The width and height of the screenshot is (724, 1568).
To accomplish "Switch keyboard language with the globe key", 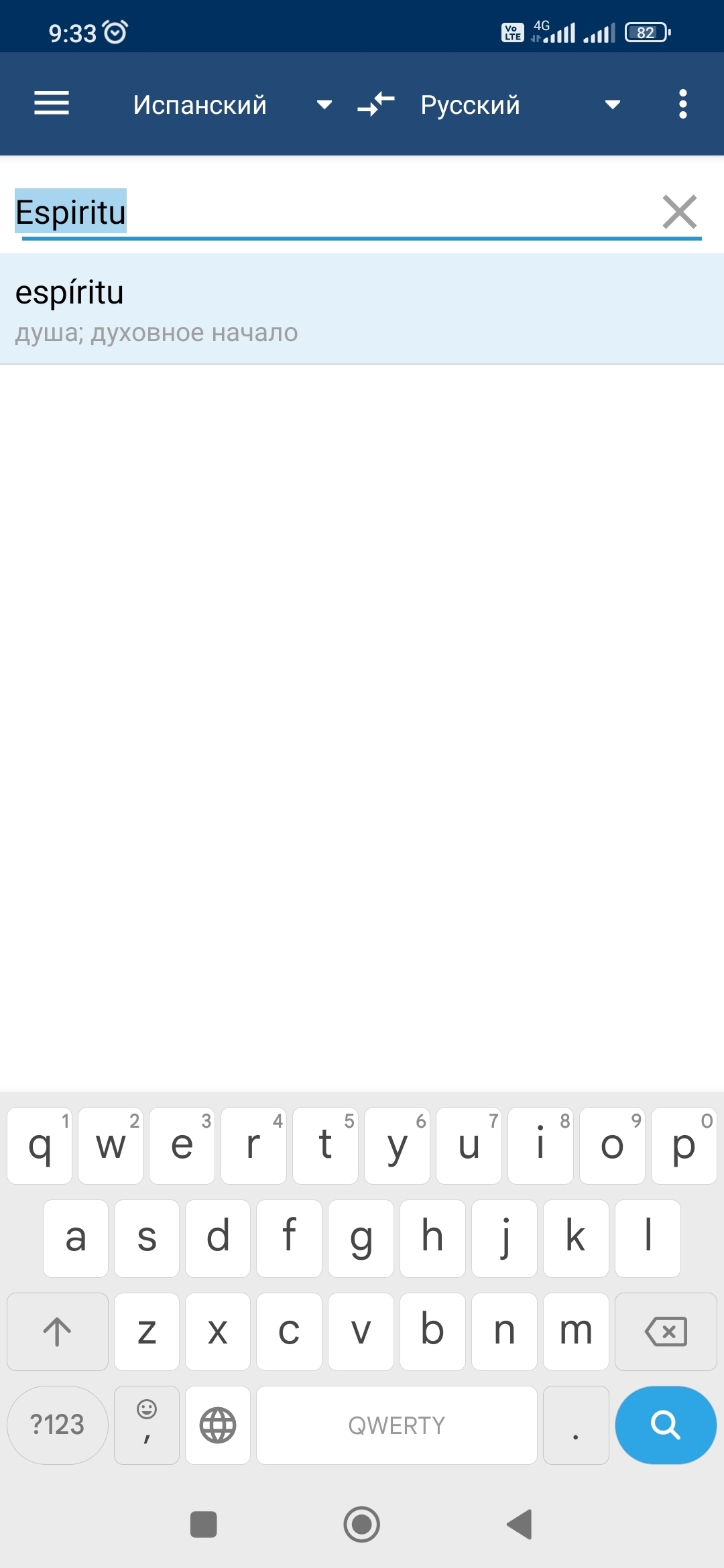I will tap(218, 1425).
